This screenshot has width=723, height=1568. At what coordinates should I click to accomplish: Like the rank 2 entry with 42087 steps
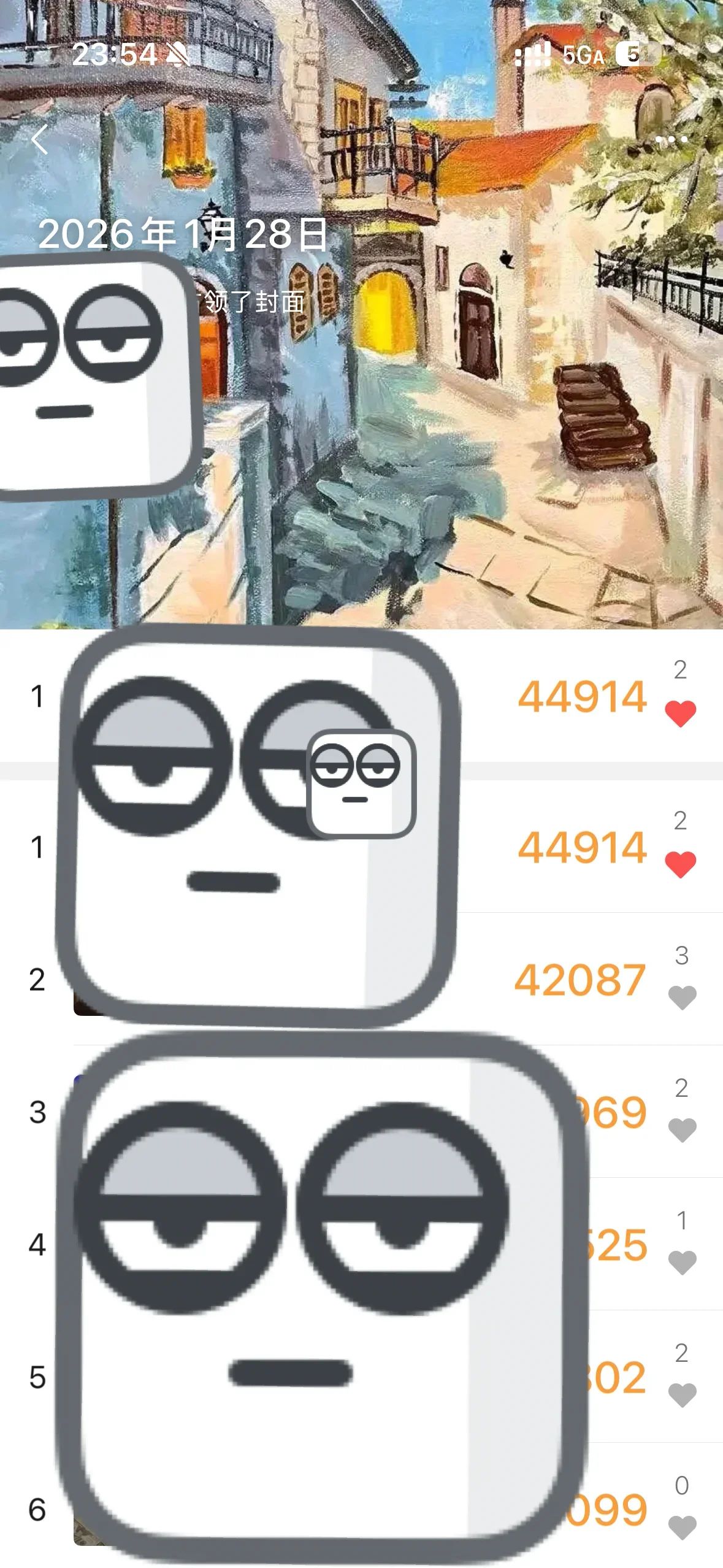click(681, 997)
